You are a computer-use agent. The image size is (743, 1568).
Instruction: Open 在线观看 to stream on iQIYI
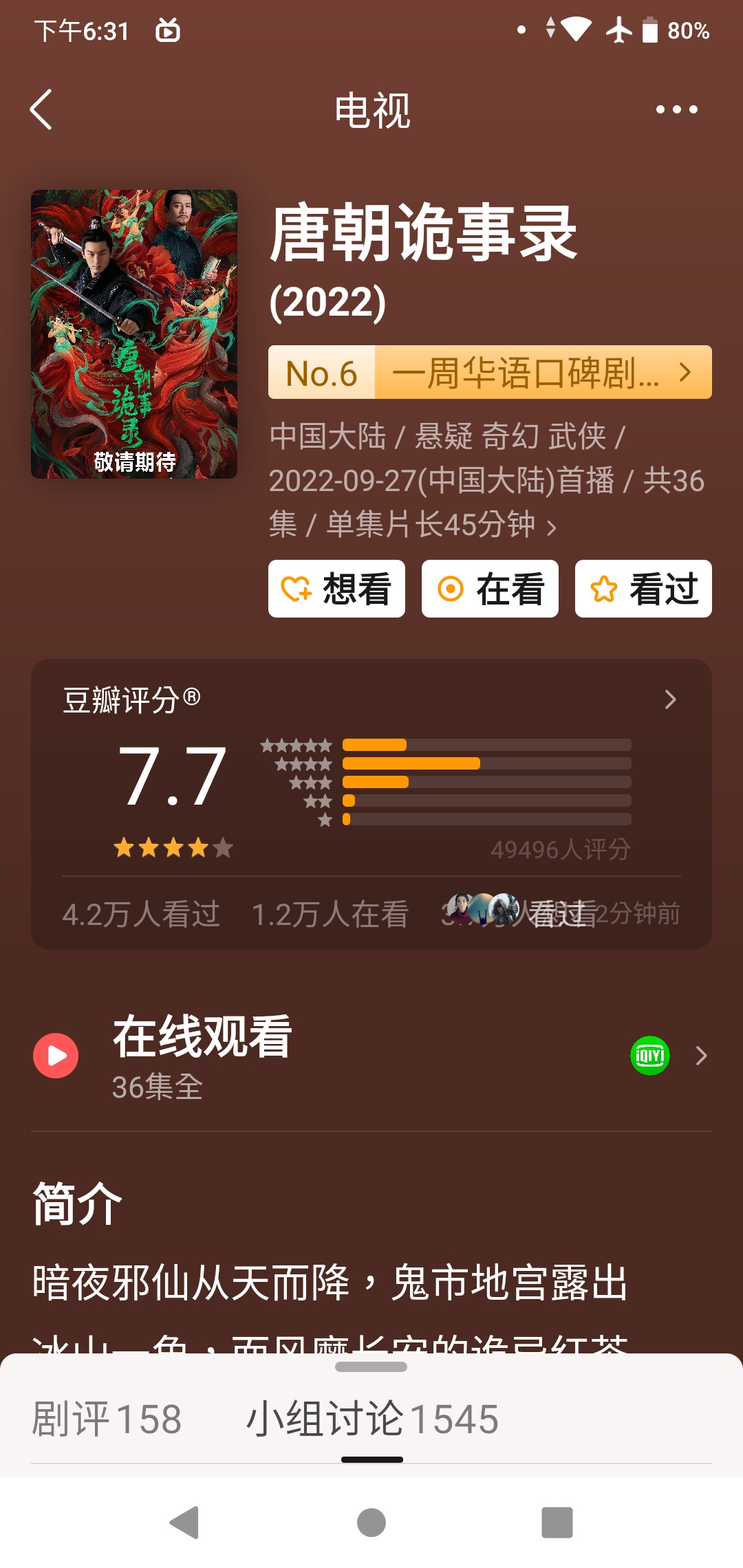371,1056
